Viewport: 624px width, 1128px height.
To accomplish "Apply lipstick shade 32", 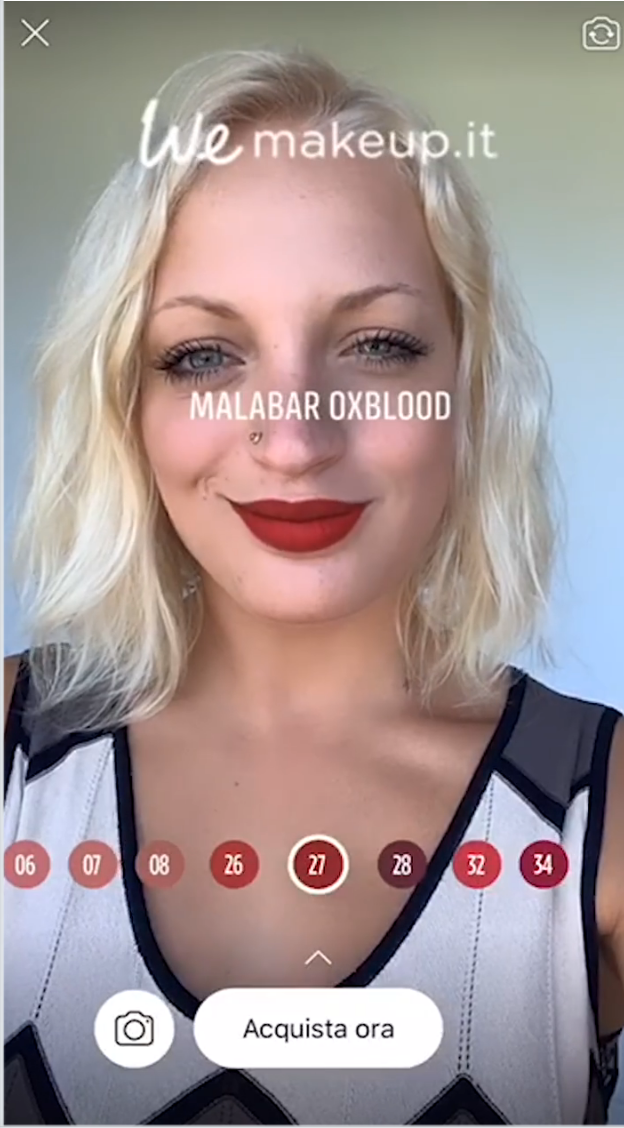I will (477, 865).
